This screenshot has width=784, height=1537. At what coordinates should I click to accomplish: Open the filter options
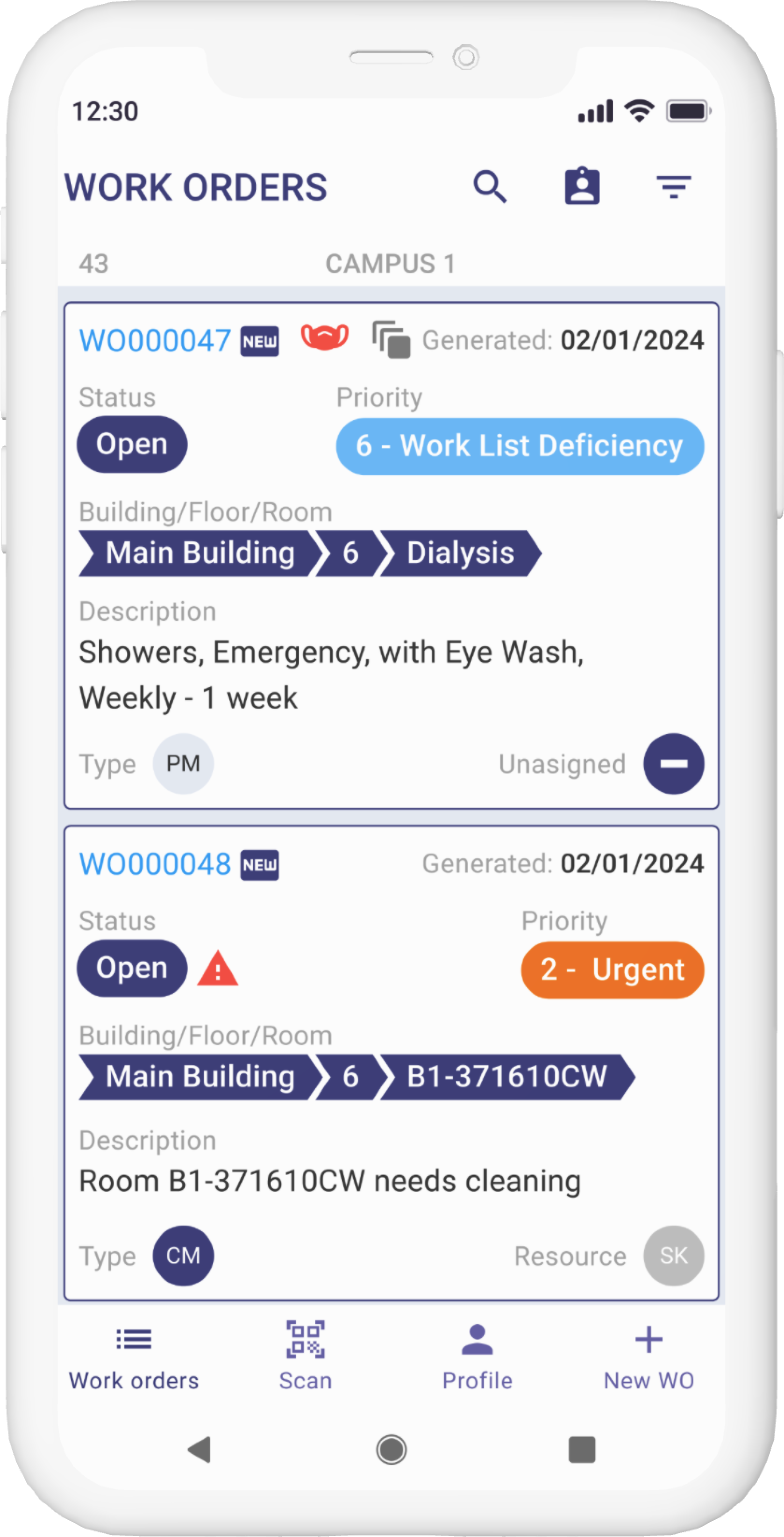[674, 187]
